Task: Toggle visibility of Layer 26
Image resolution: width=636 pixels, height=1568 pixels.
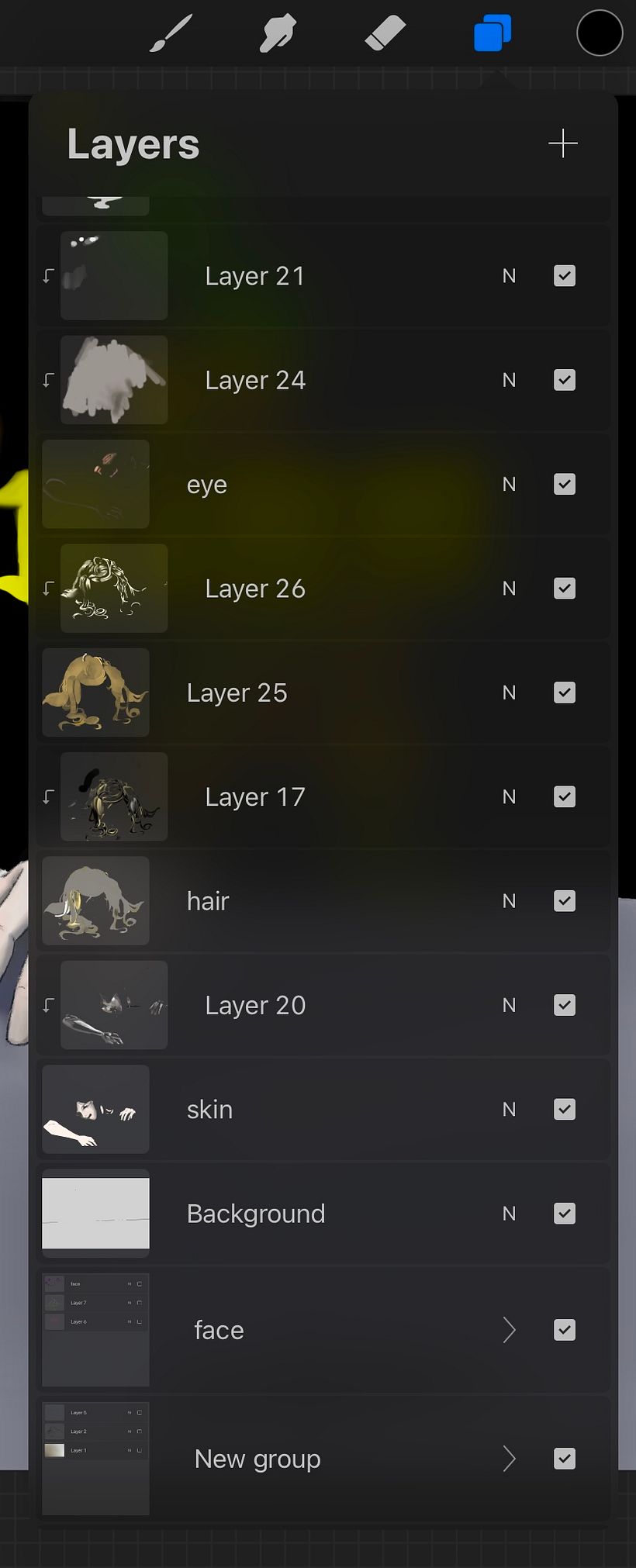Action: (x=564, y=589)
